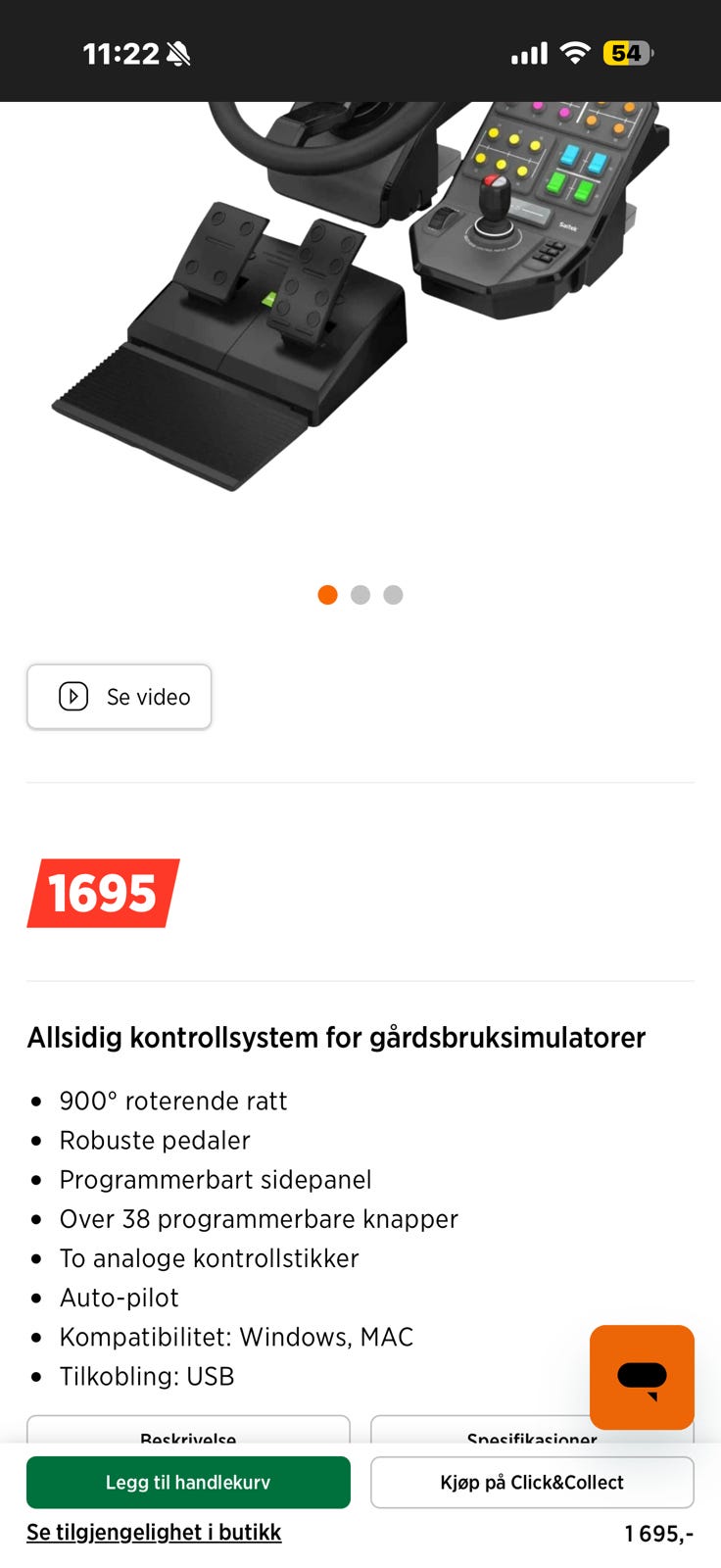Open the chat support bubble
The height and width of the screenshot is (1568, 721).
coord(641,1377)
